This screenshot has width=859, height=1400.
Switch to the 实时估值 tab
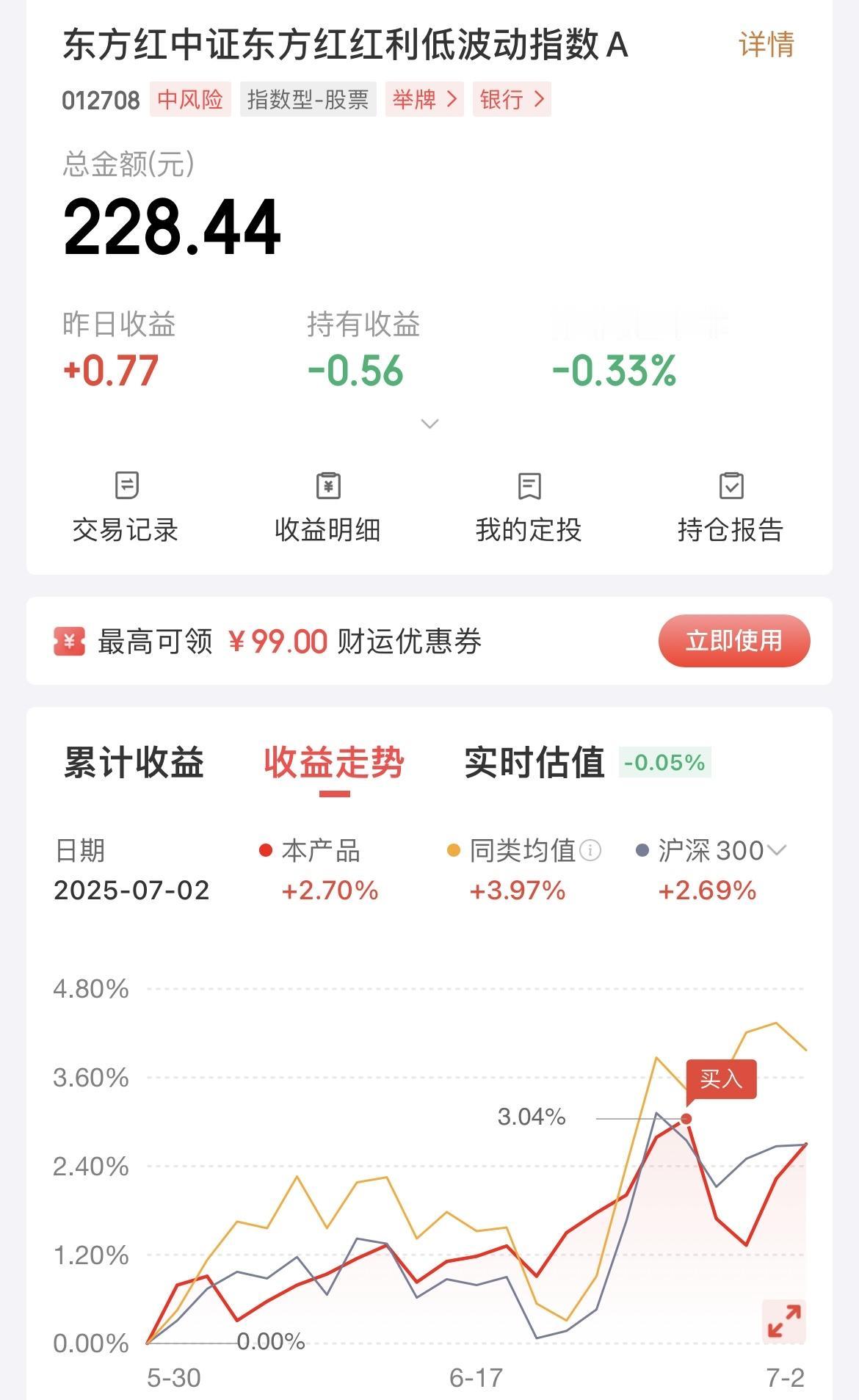pos(534,762)
